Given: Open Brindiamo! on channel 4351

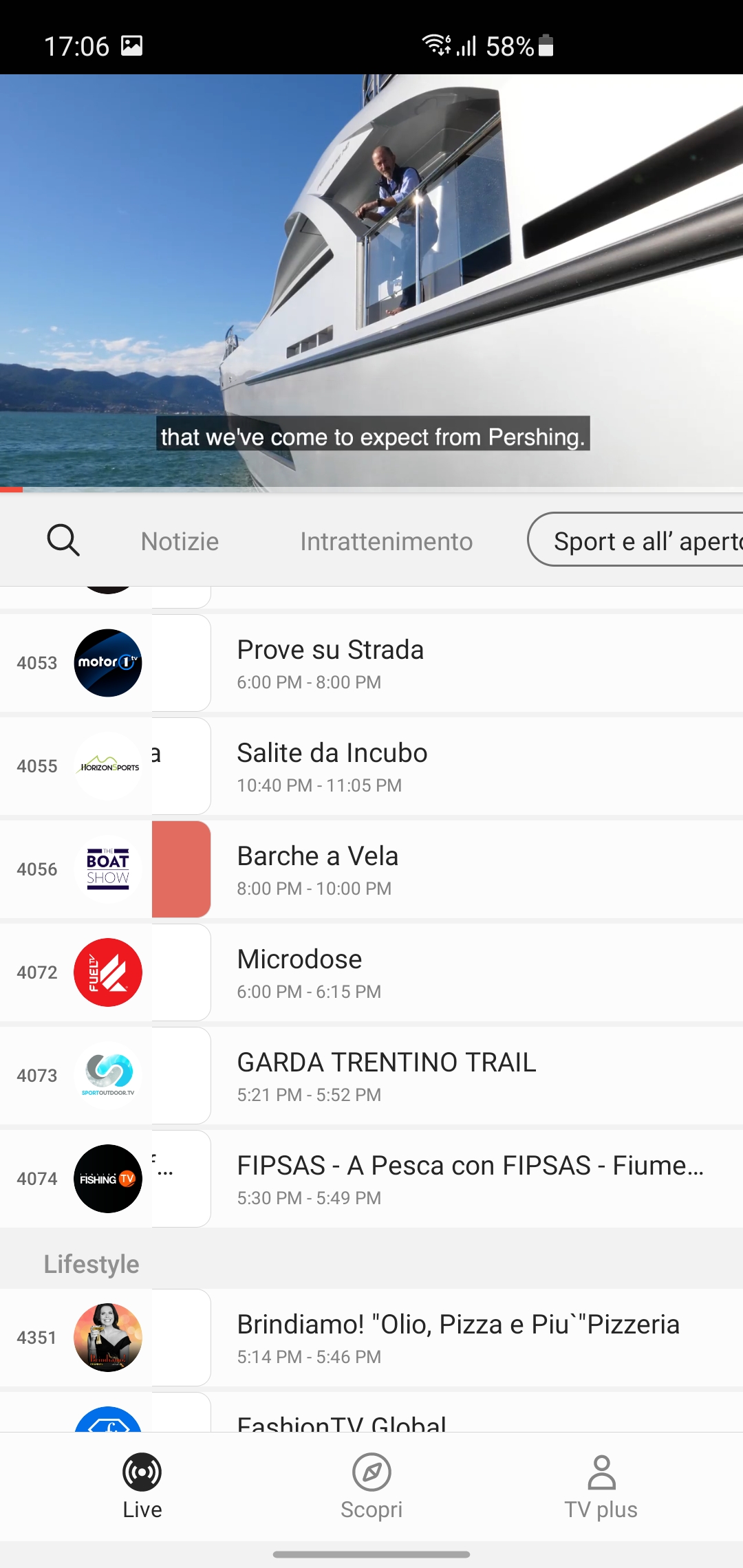Looking at the screenshot, I should (x=371, y=1338).
